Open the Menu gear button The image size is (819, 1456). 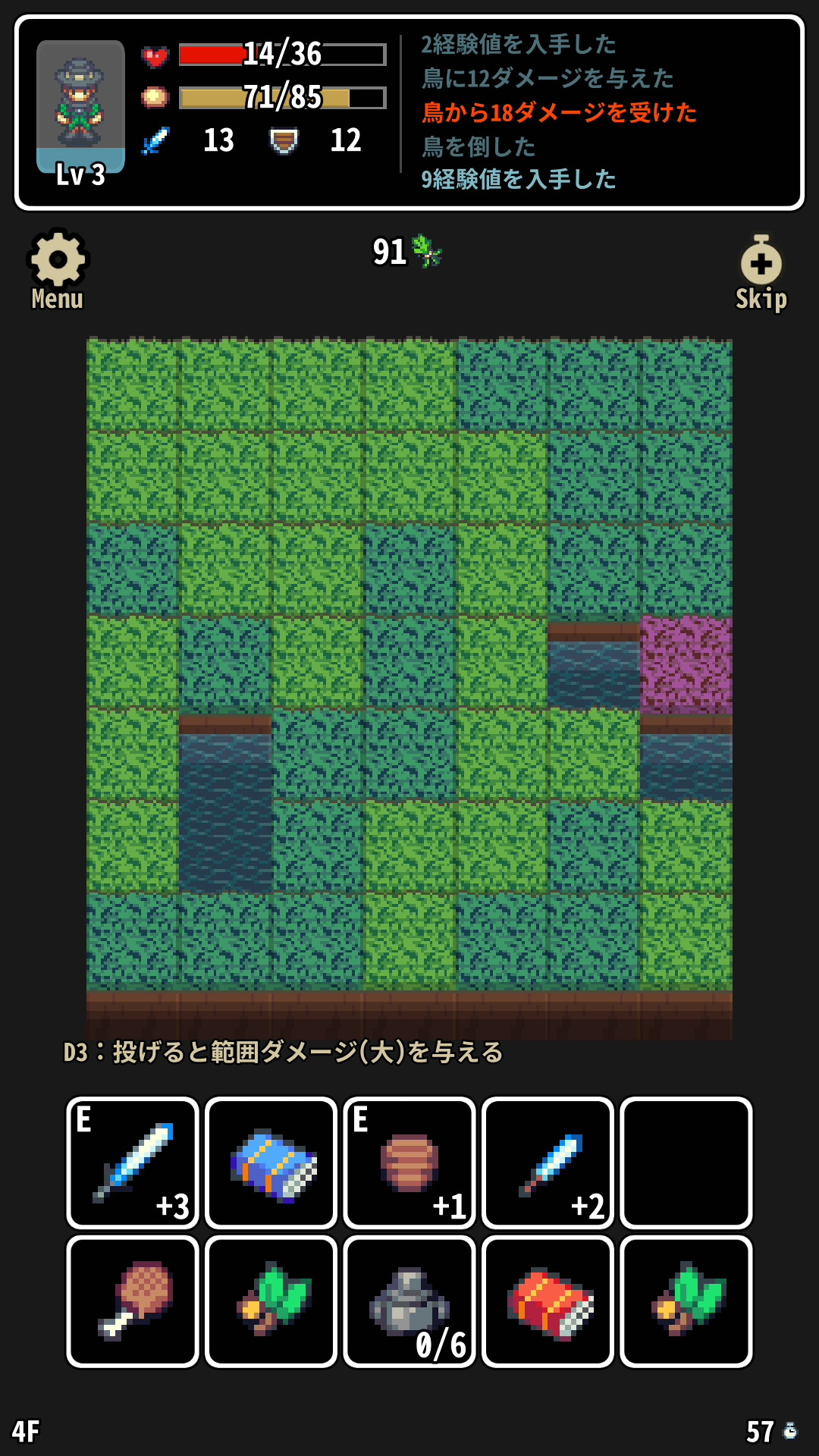[x=58, y=270]
